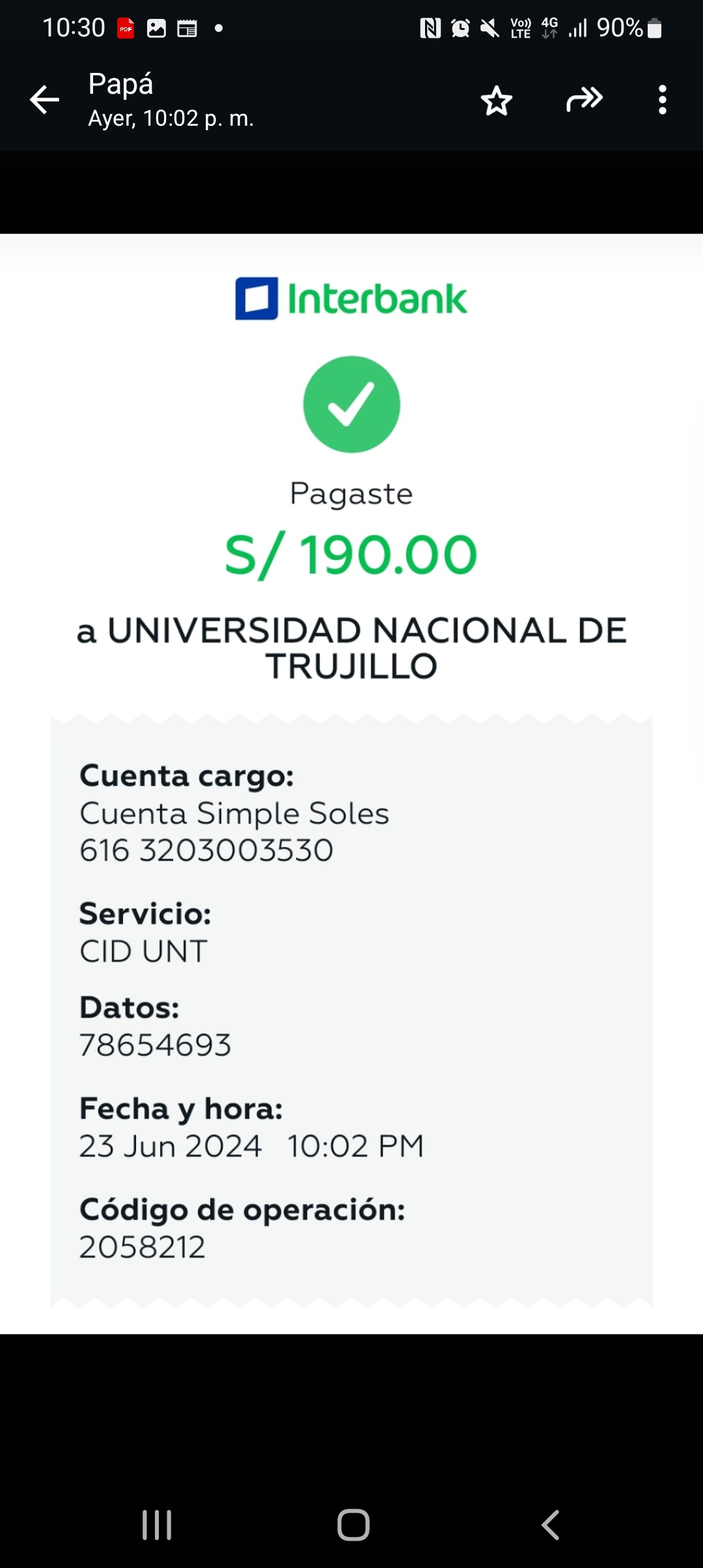This screenshot has height=1568, width=703.
Task: Tap the system recent apps button
Action: click(x=157, y=1525)
